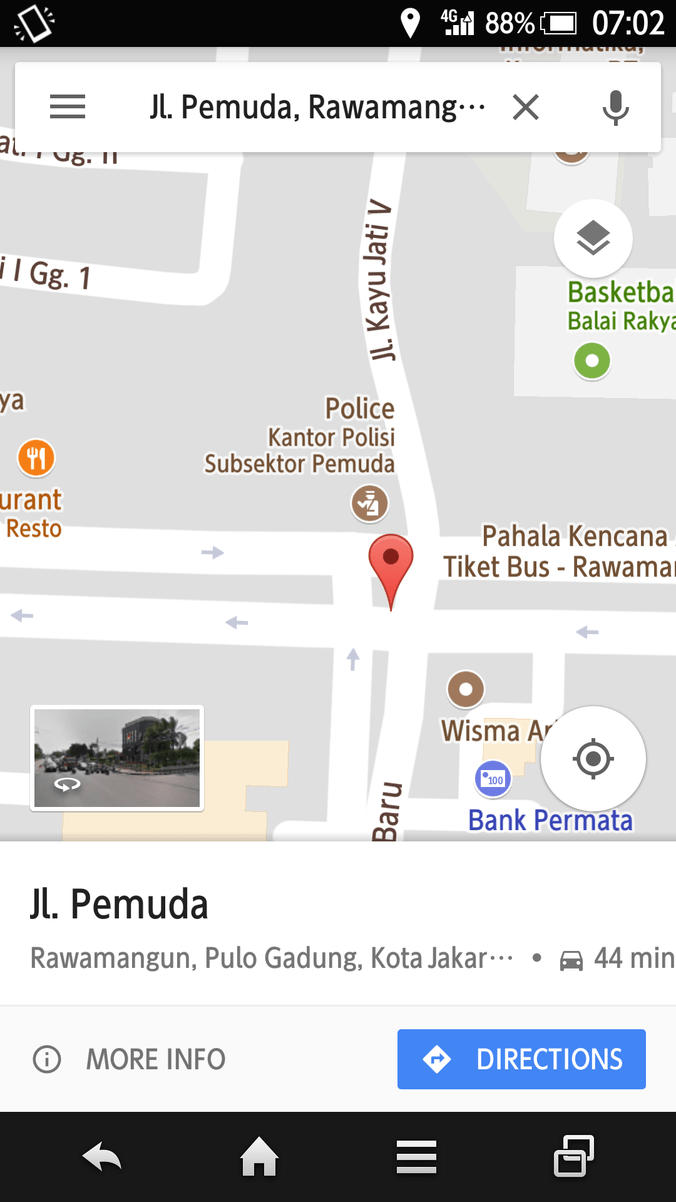The height and width of the screenshot is (1202, 676).
Task: Clear the Jl. Pemuda search text
Action: tap(525, 107)
